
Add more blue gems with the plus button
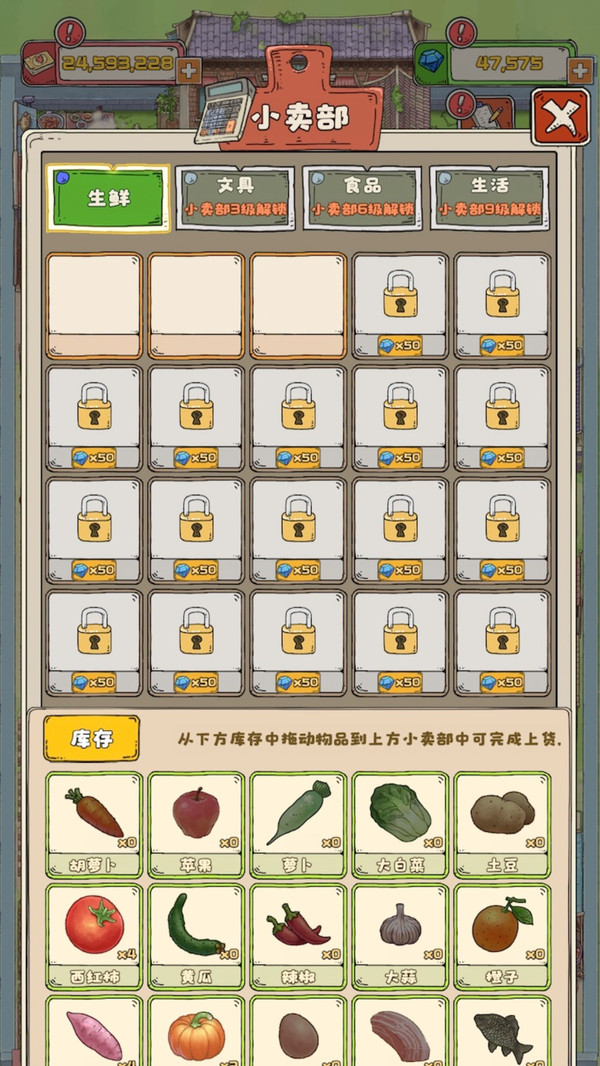point(580,71)
